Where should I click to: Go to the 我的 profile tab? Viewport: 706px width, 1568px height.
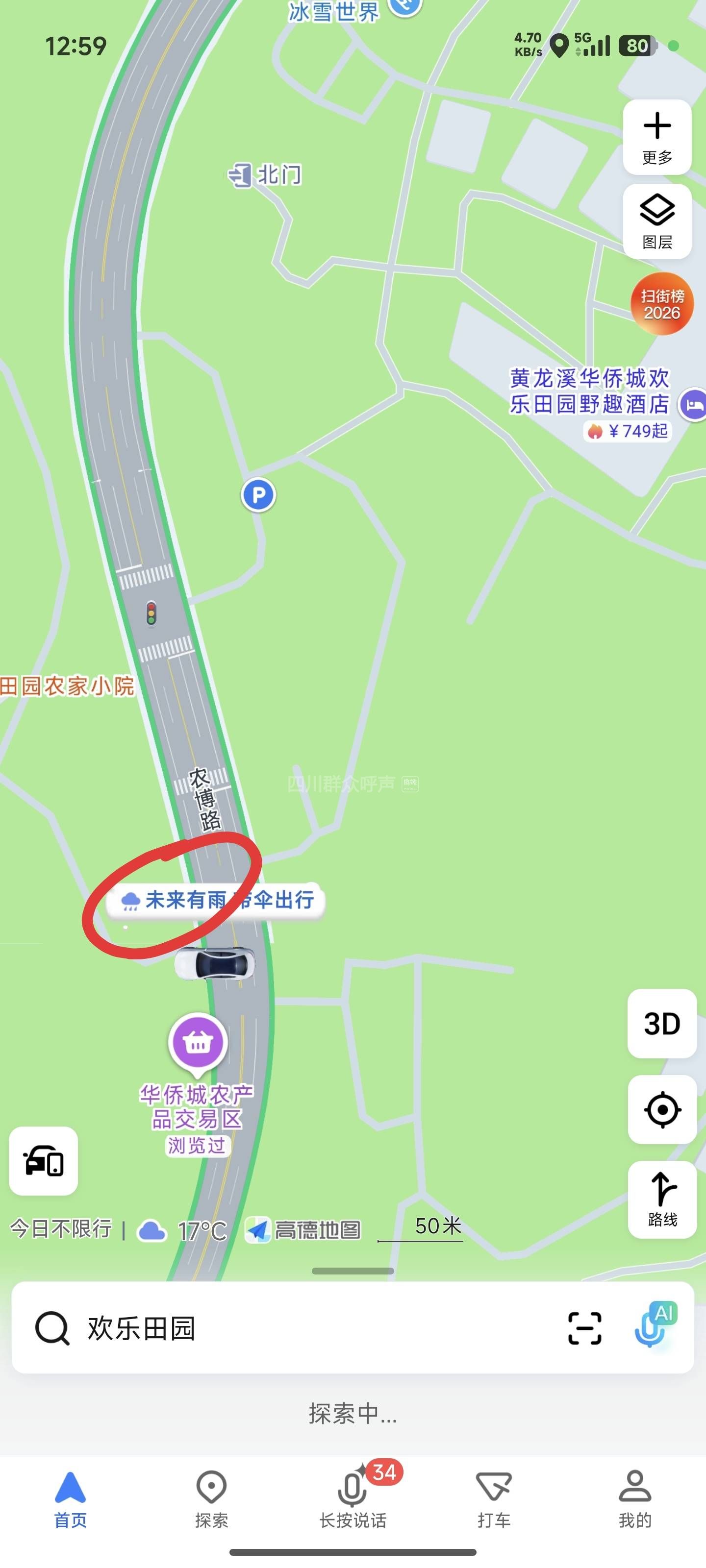pyautogui.click(x=635, y=1499)
